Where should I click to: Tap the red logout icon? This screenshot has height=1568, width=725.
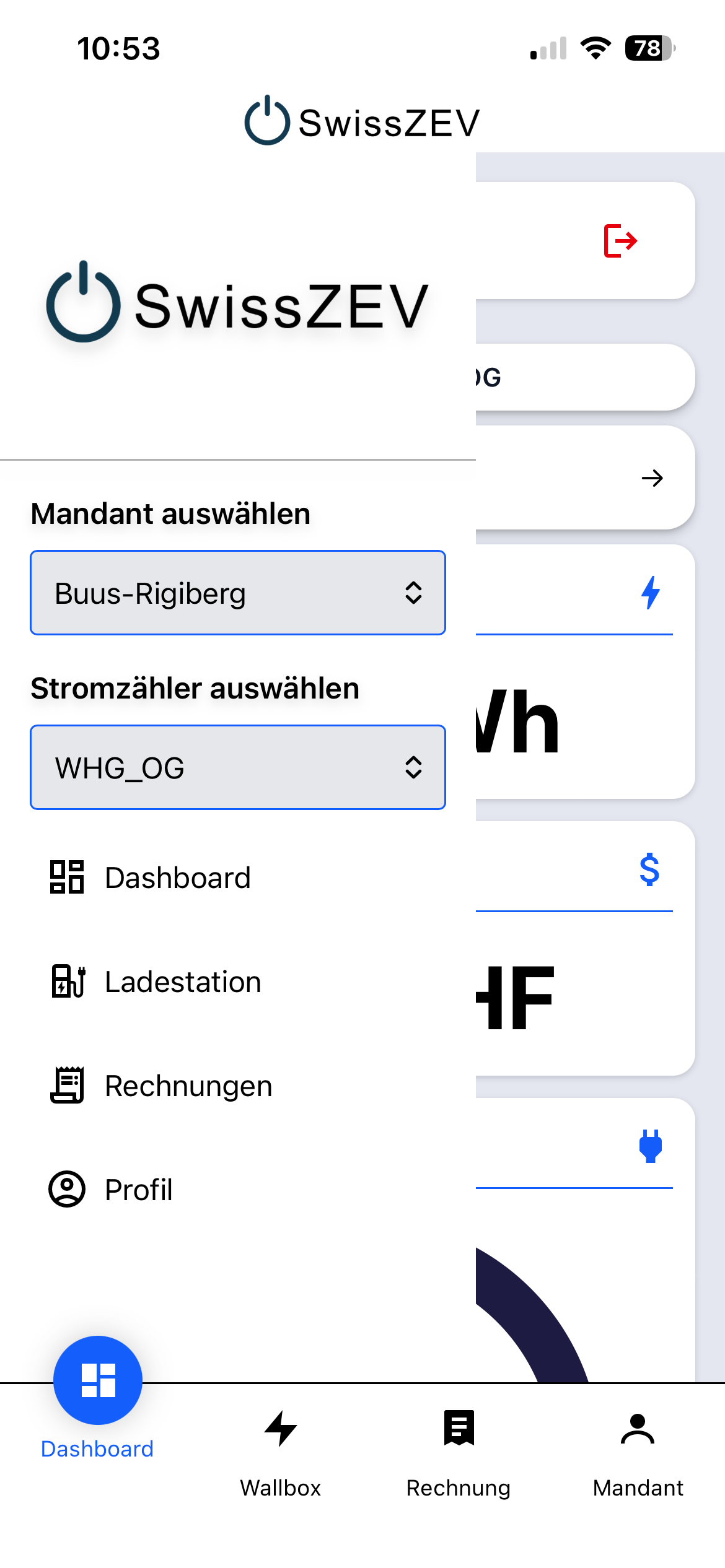621,240
